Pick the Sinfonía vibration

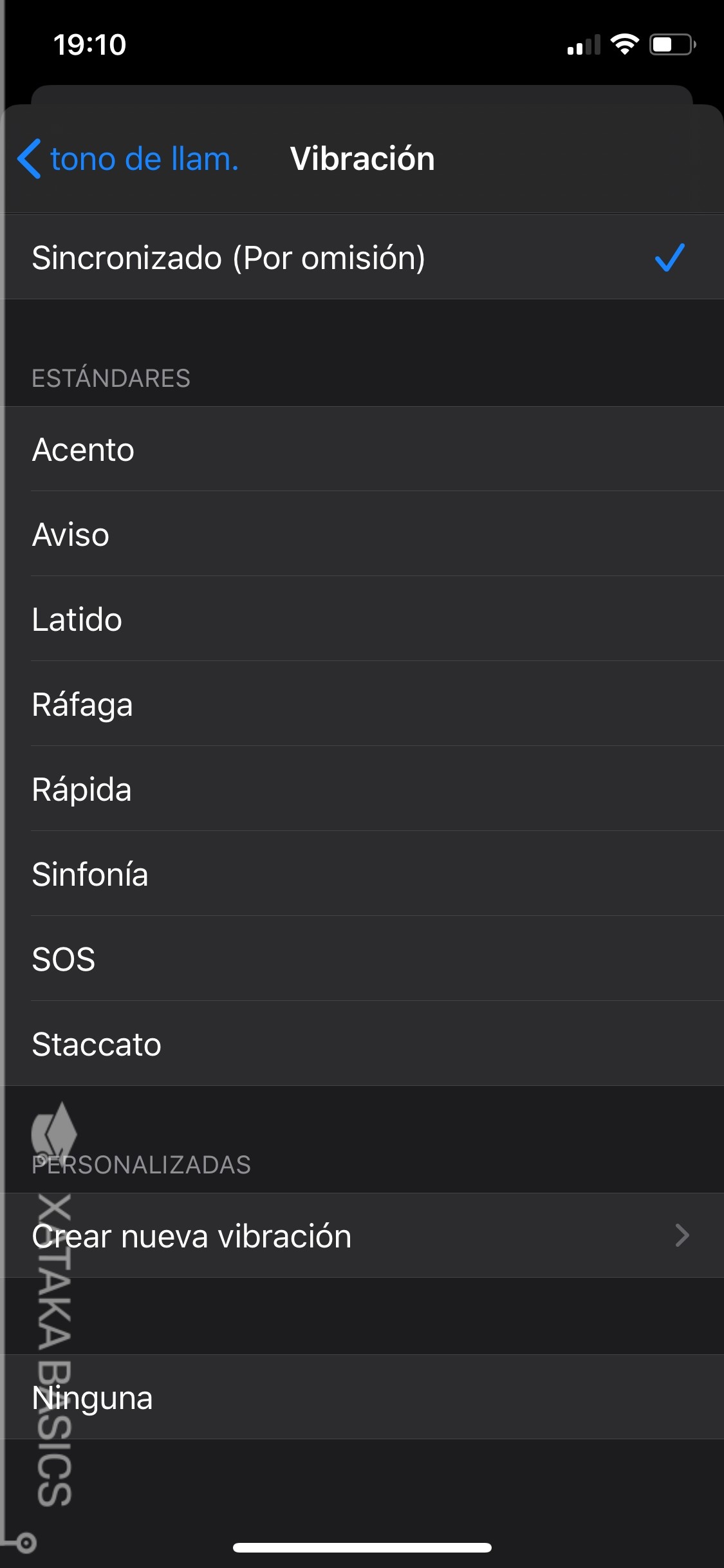pos(364,873)
